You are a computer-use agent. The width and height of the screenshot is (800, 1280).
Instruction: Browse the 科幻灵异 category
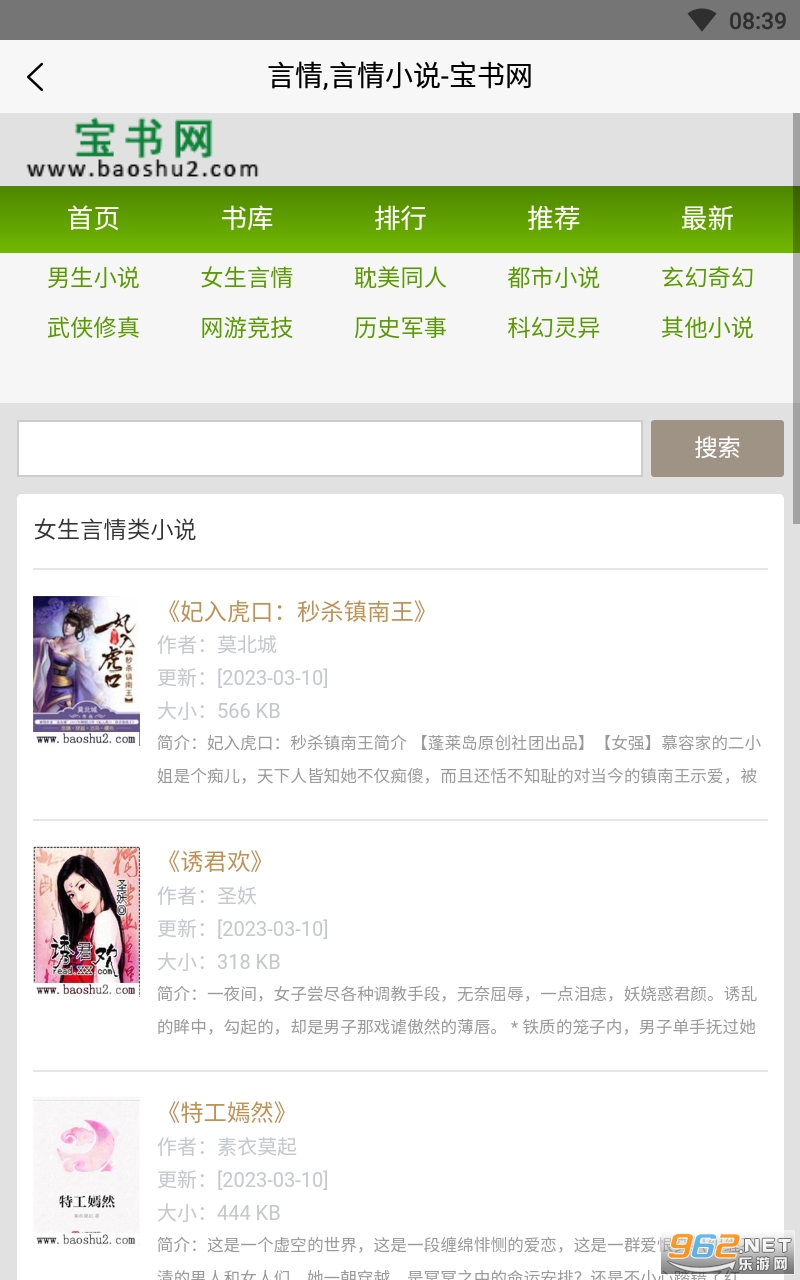click(x=553, y=327)
